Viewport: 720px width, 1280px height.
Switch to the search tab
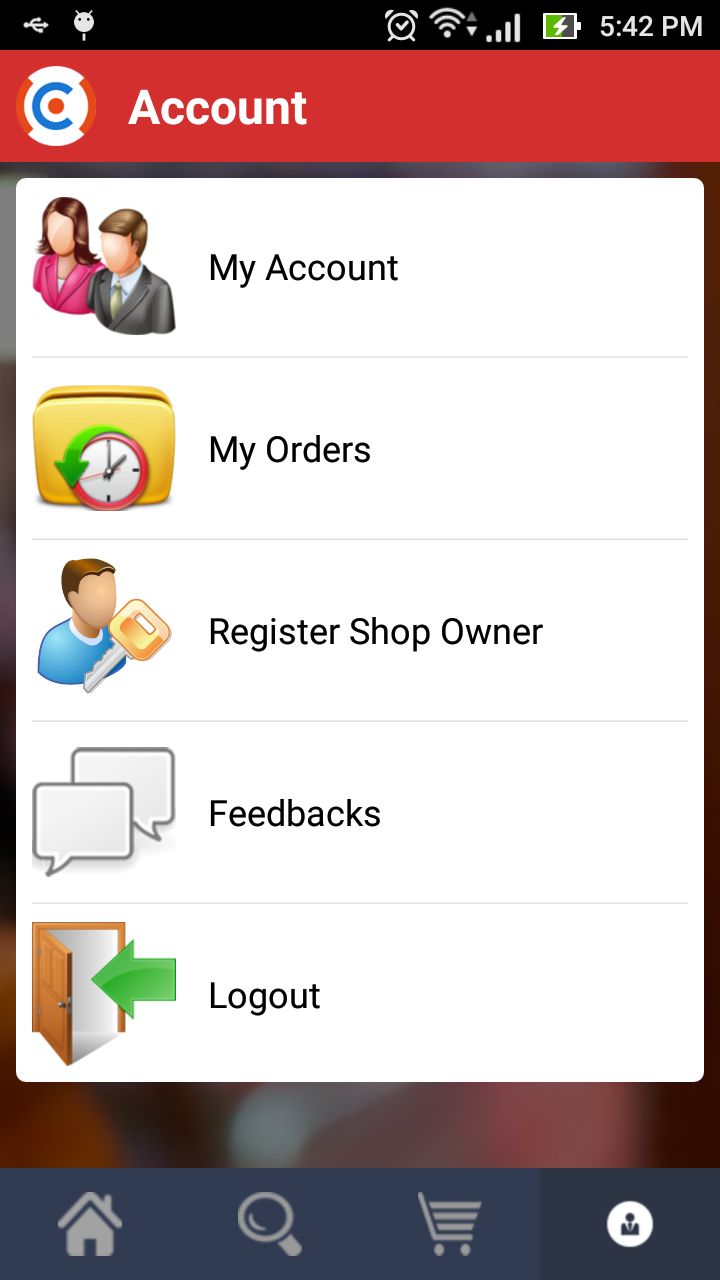click(270, 1224)
